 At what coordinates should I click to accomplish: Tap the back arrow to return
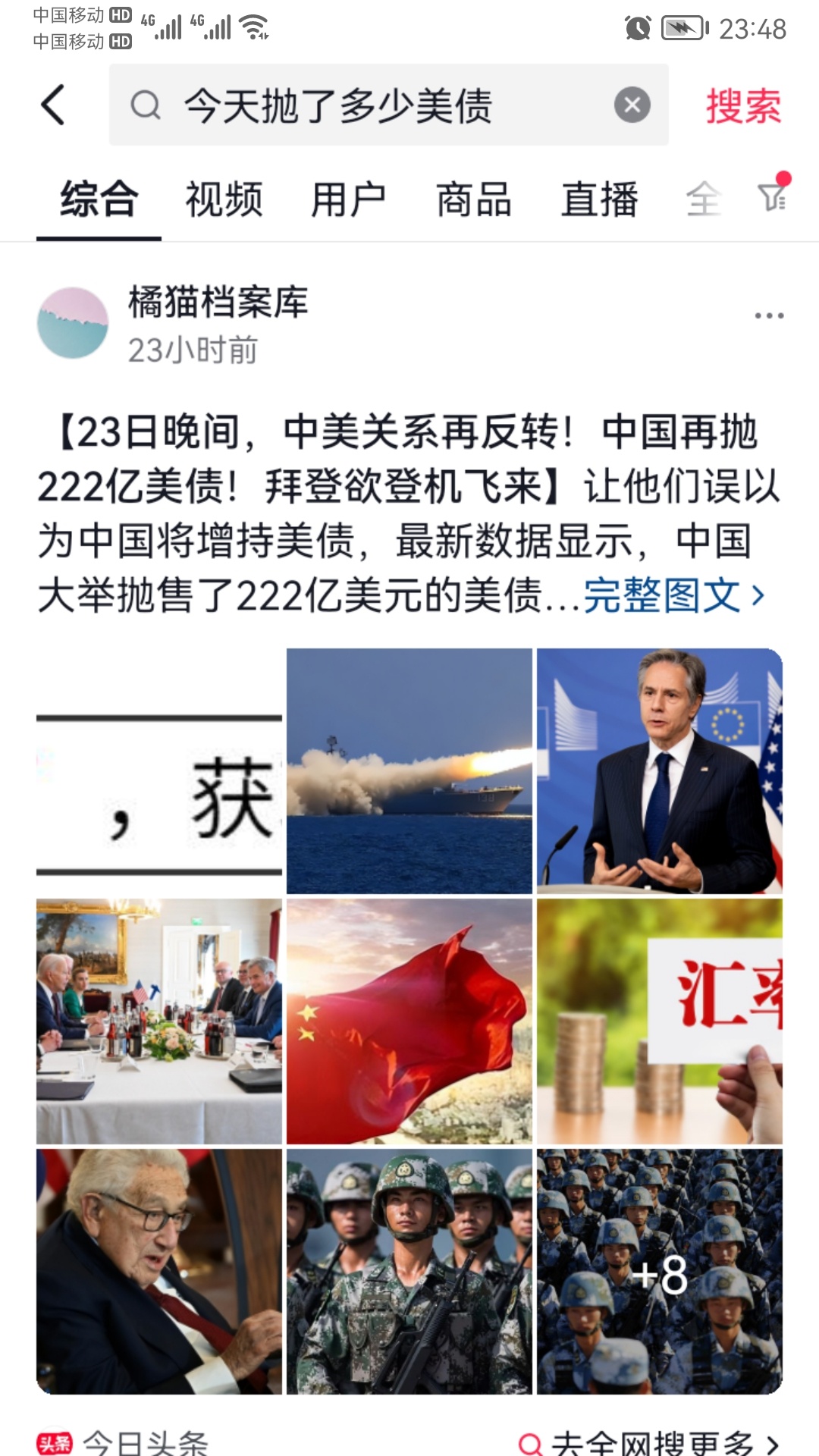pos(53,104)
